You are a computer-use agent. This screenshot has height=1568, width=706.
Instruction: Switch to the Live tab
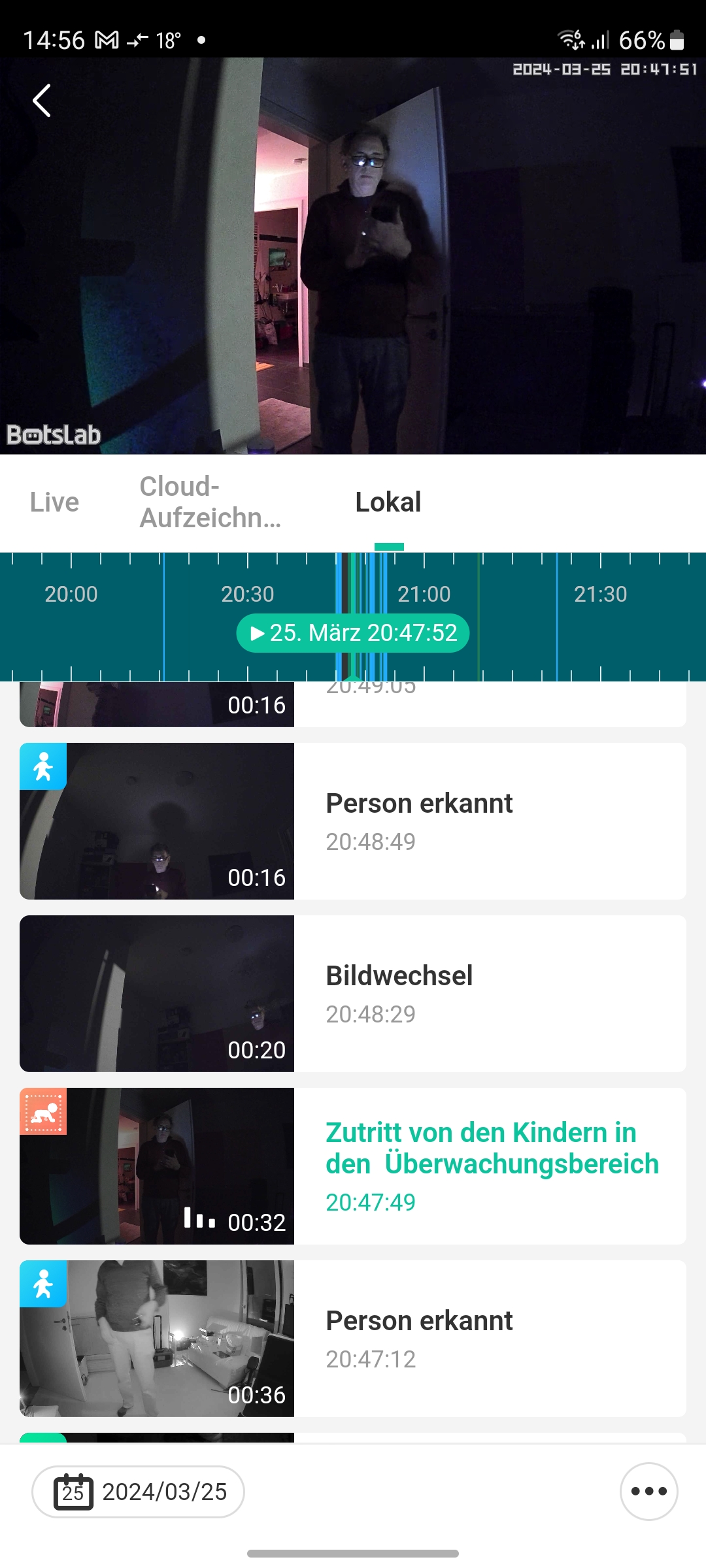(x=54, y=502)
